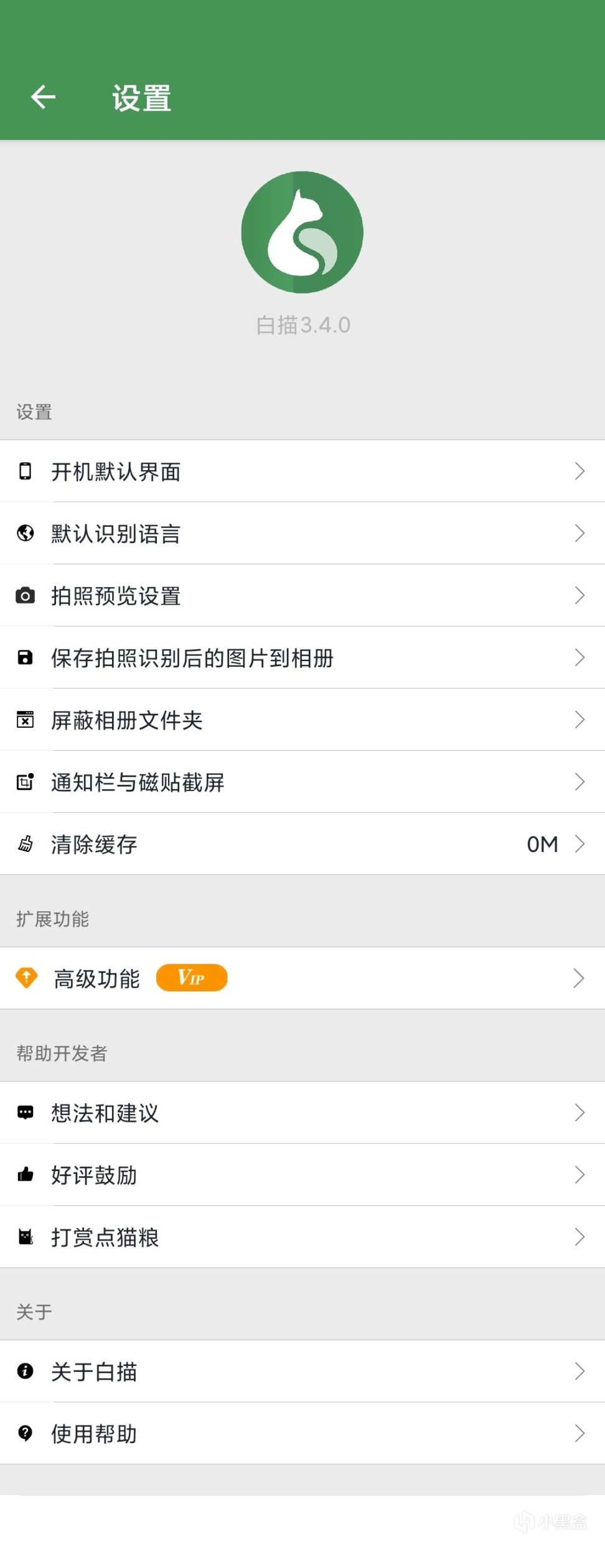Open 保存拍照识别后的图片到相册 setting
This screenshot has height=1568, width=605.
coord(302,658)
